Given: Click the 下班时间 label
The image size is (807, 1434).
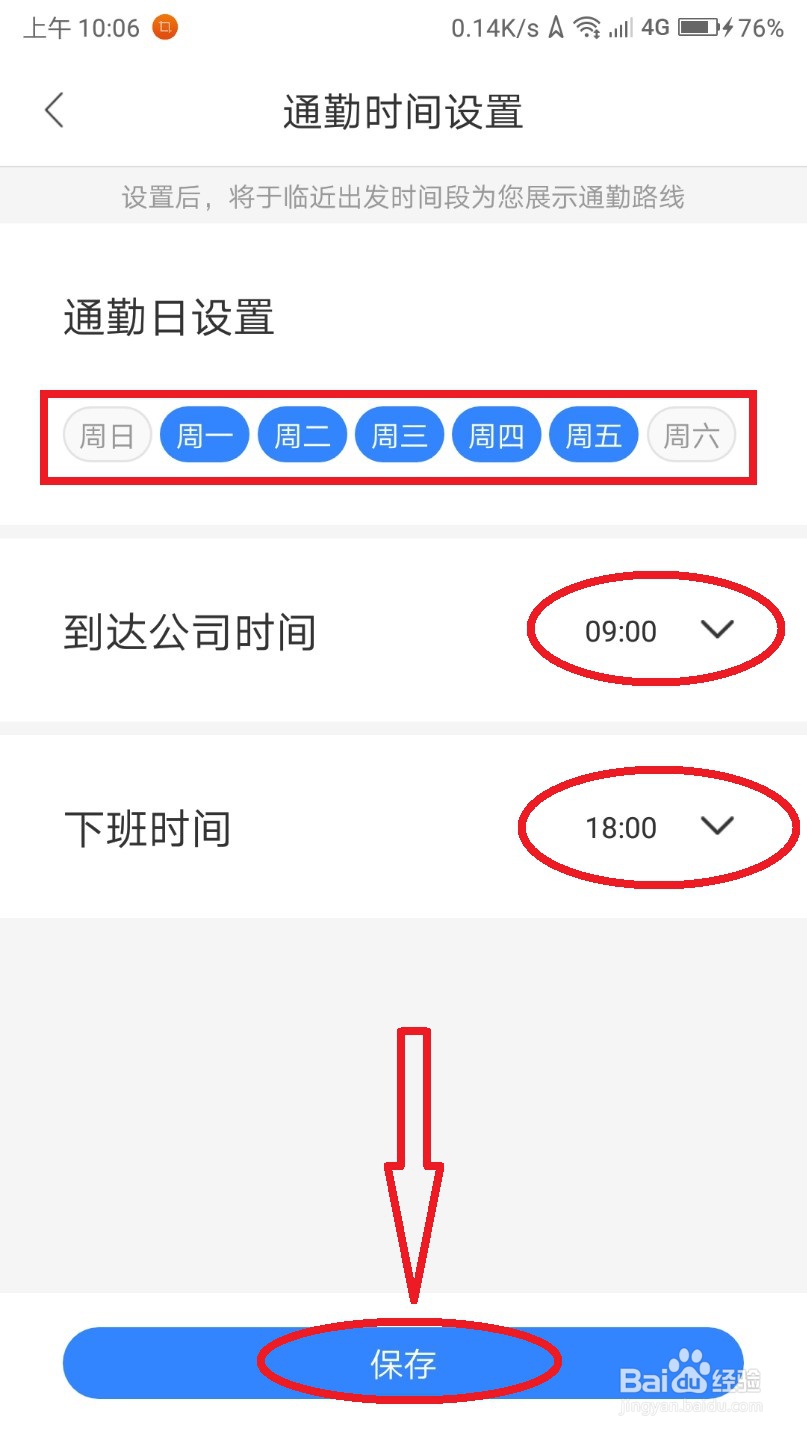Looking at the screenshot, I should click(148, 827).
